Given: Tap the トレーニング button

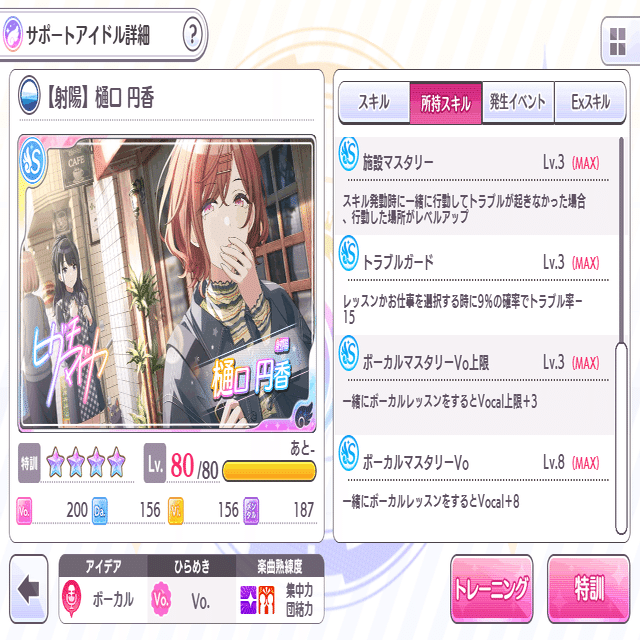Looking at the screenshot, I should [491, 588].
